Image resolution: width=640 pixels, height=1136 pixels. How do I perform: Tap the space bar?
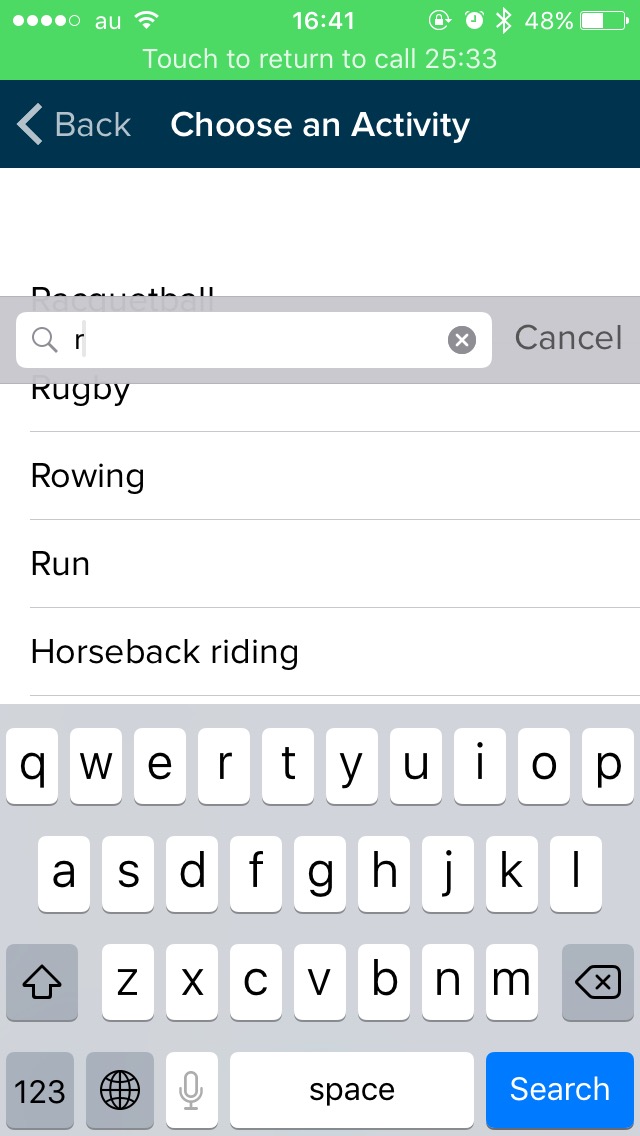(x=351, y=1090)
